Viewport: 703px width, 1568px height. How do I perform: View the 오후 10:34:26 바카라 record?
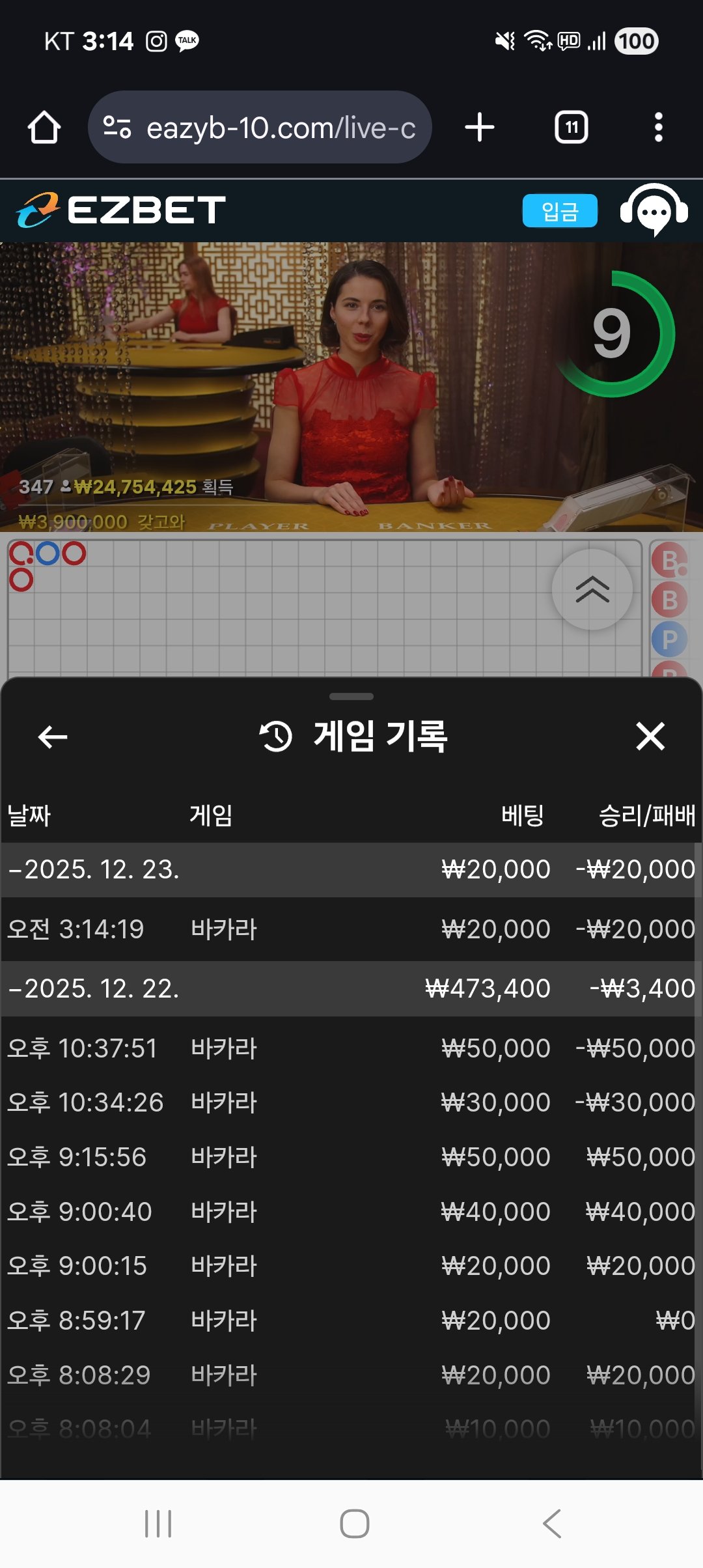[x=351, y=1102]
